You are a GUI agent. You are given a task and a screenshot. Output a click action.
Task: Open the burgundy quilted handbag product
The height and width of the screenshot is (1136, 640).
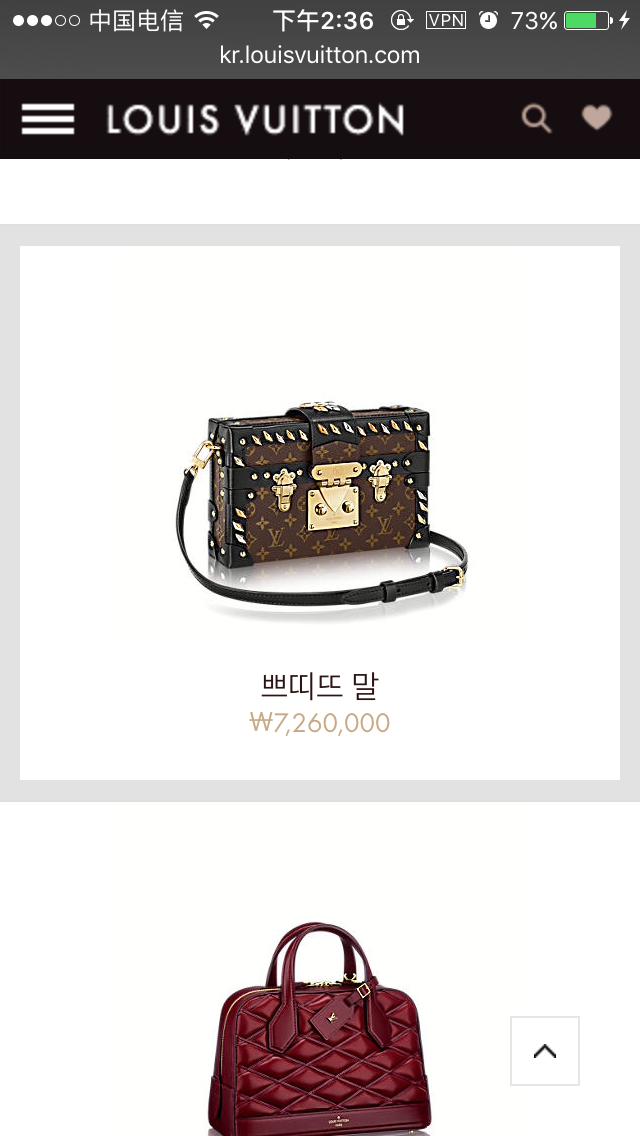320,1030
